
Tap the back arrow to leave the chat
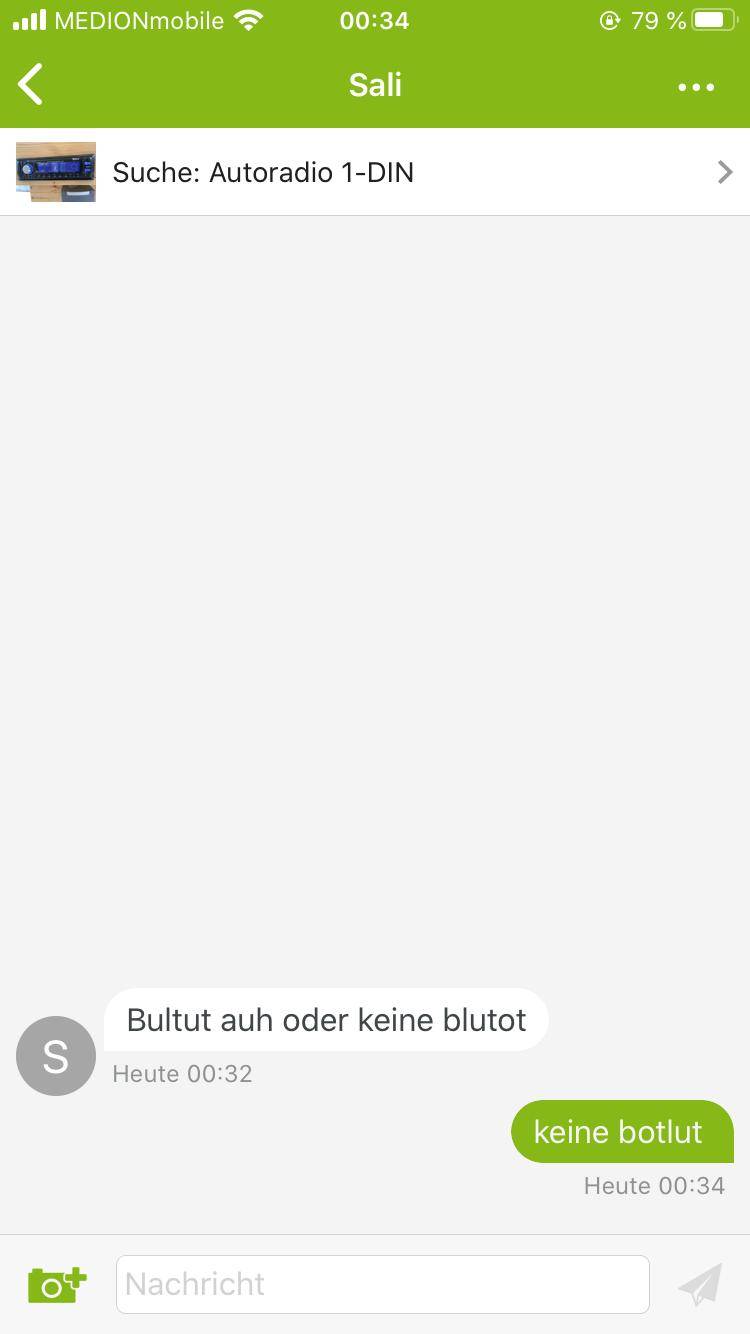click(x=30, y=84)
